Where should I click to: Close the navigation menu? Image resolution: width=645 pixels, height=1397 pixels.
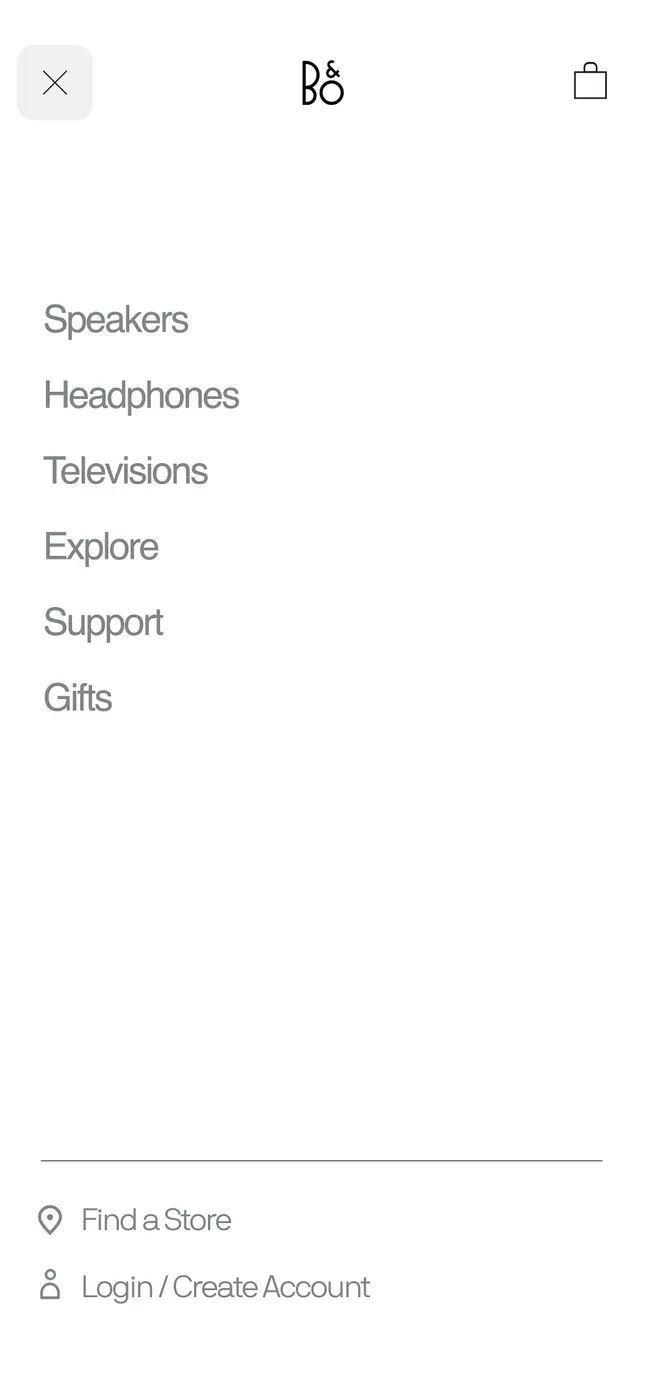55,83
